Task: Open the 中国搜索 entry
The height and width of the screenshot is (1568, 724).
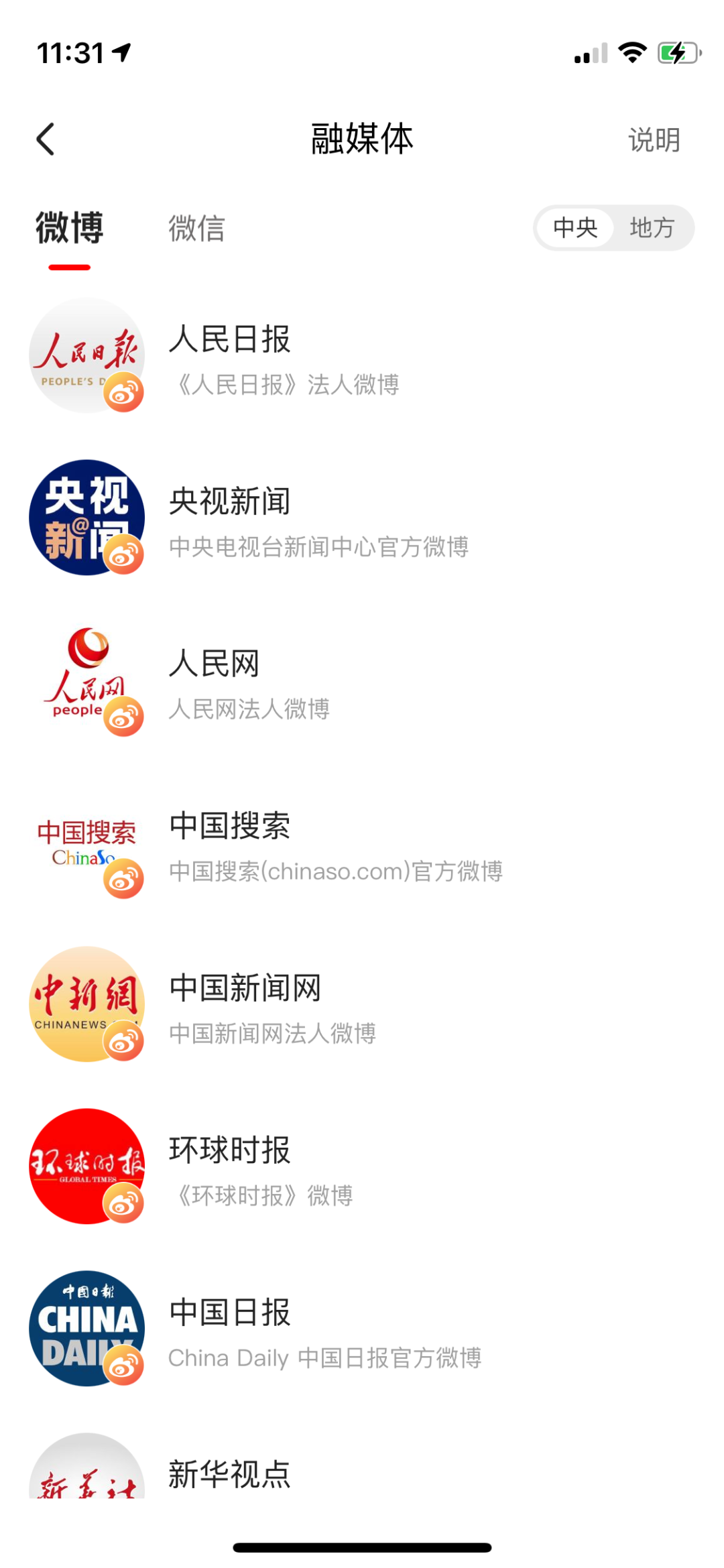Action: tap(362, 843)
